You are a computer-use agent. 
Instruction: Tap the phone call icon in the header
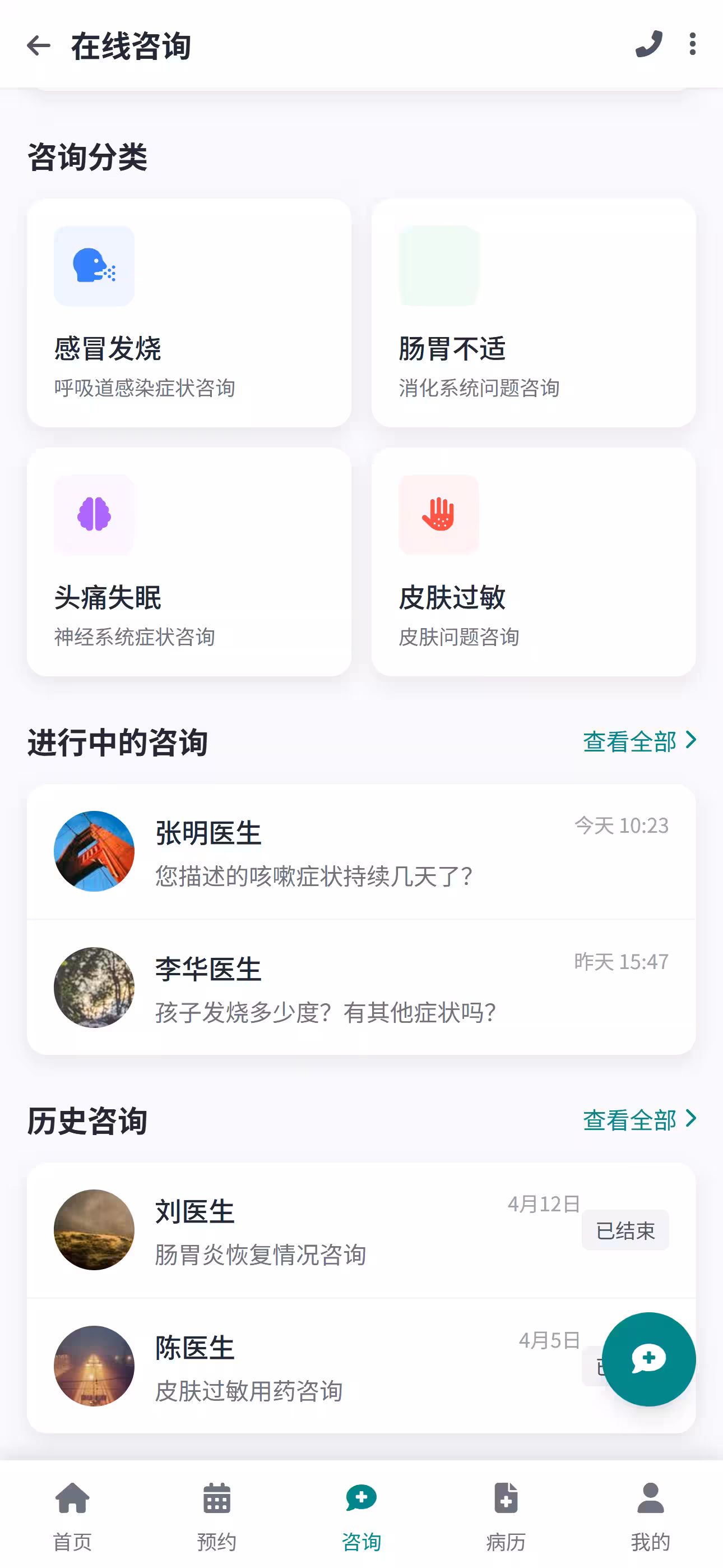point(648,44)
